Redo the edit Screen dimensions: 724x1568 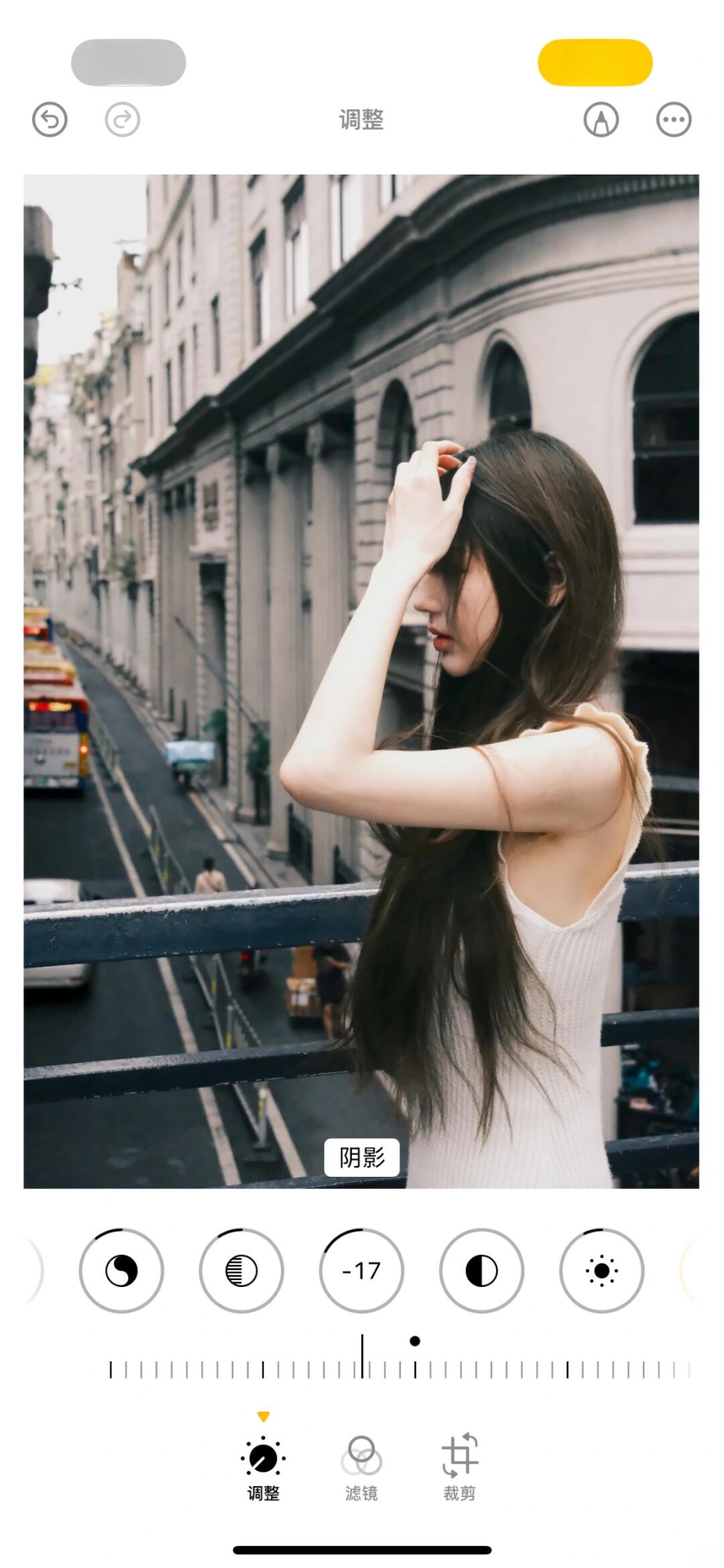122,120
